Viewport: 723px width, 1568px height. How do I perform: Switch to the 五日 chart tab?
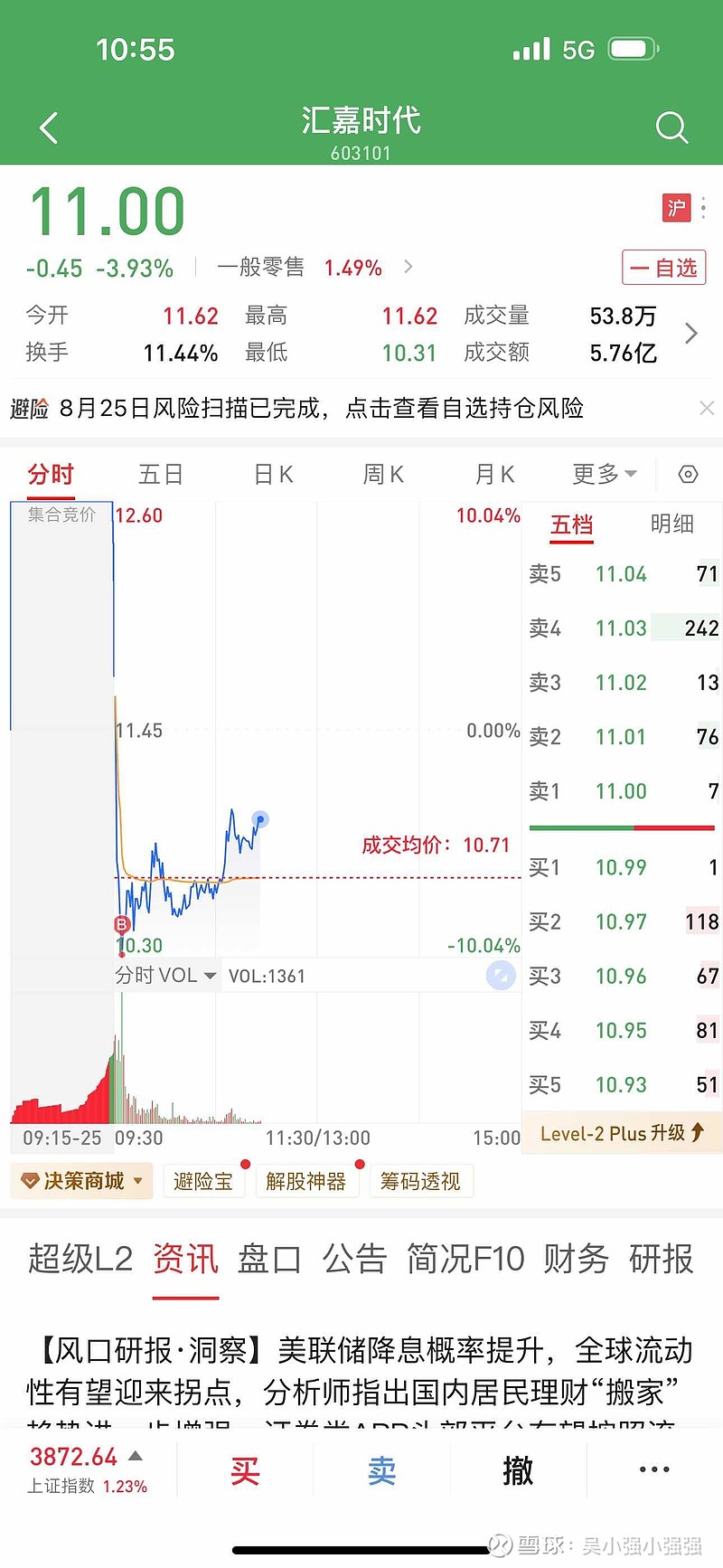[161, 475]
